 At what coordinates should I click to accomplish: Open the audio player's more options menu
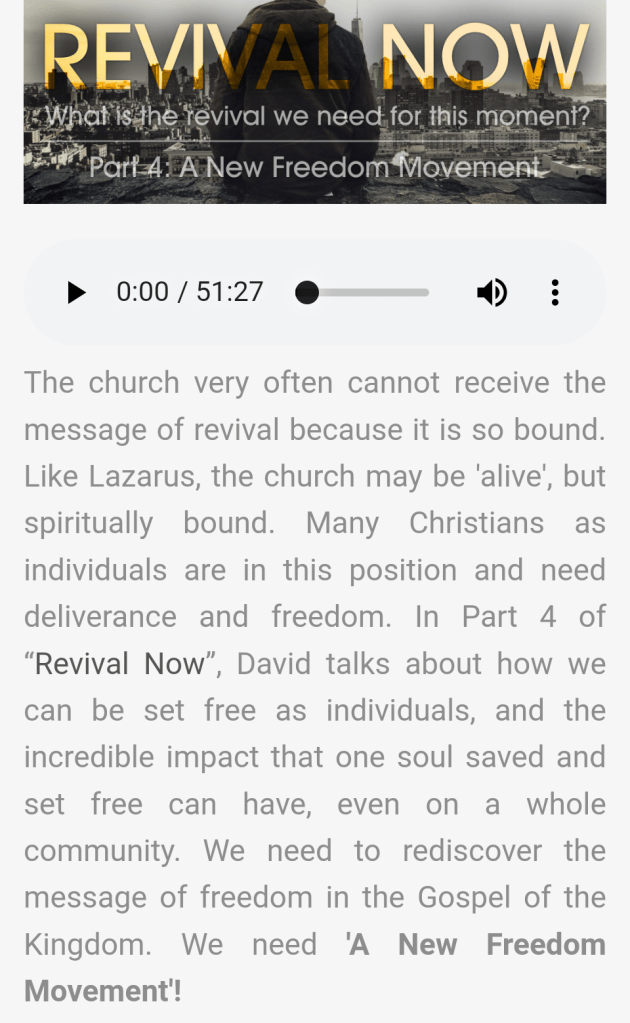(555, 292)
